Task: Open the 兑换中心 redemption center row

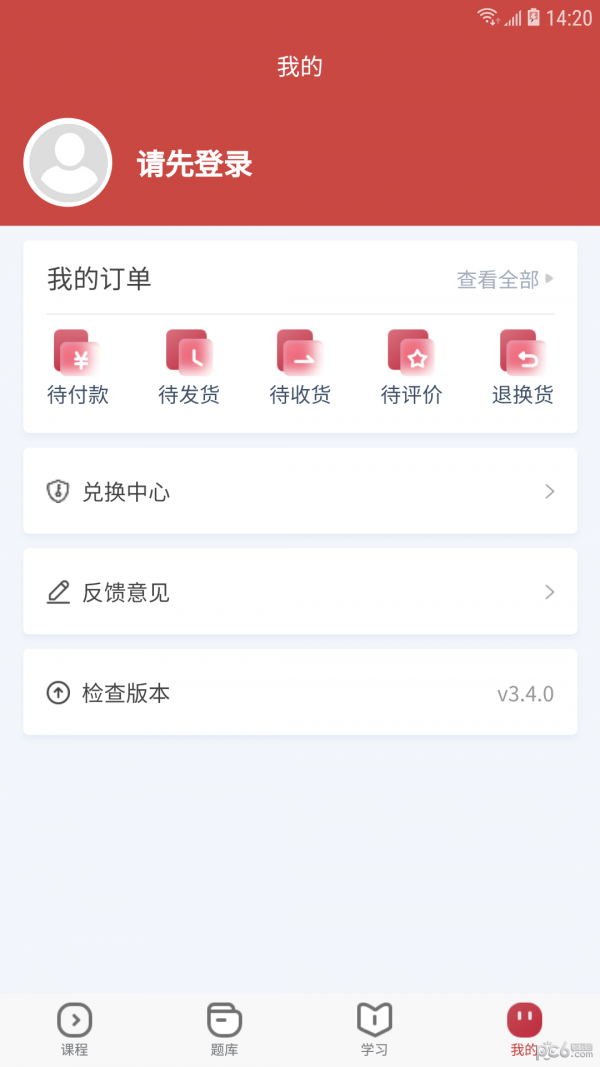Action: coord(300,491)
